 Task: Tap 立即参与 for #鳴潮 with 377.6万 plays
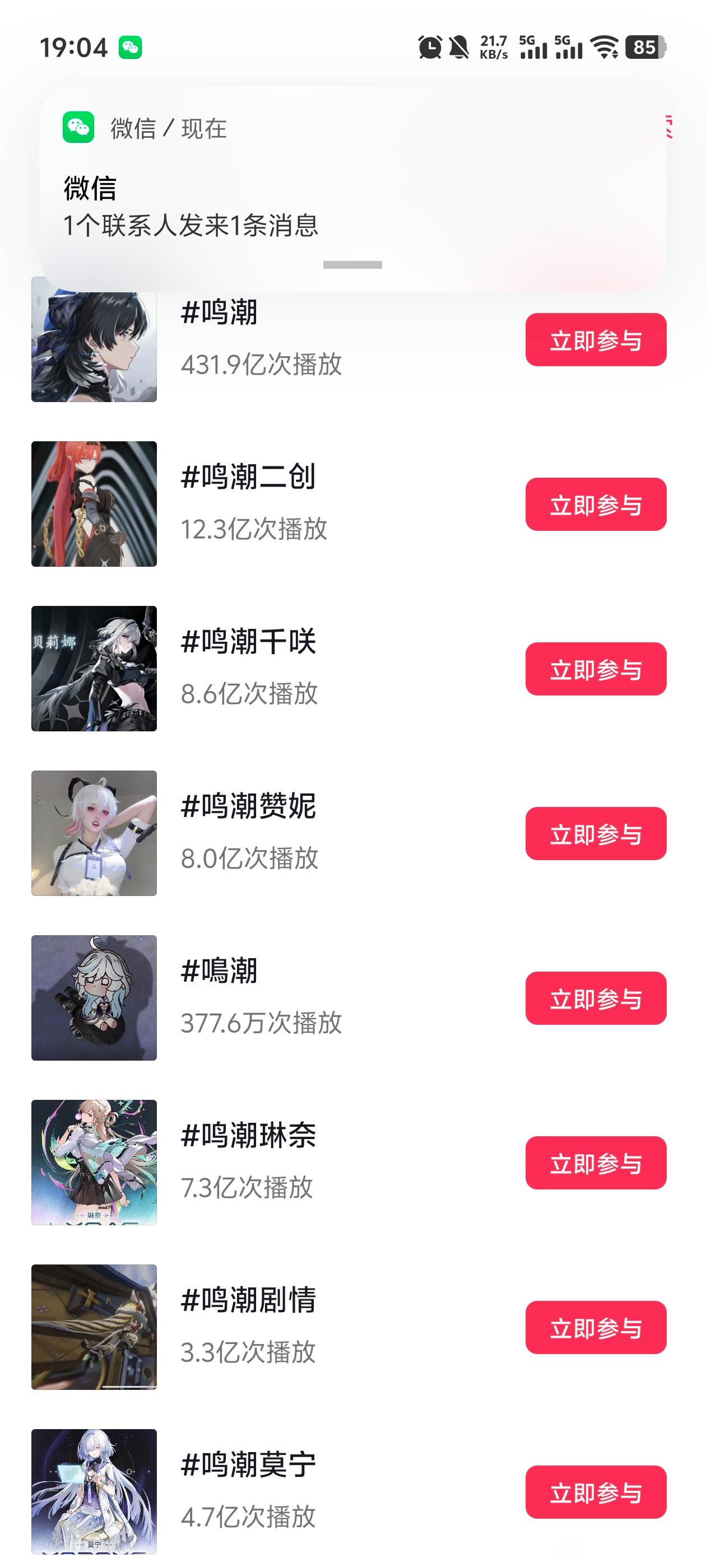point(596,998)
